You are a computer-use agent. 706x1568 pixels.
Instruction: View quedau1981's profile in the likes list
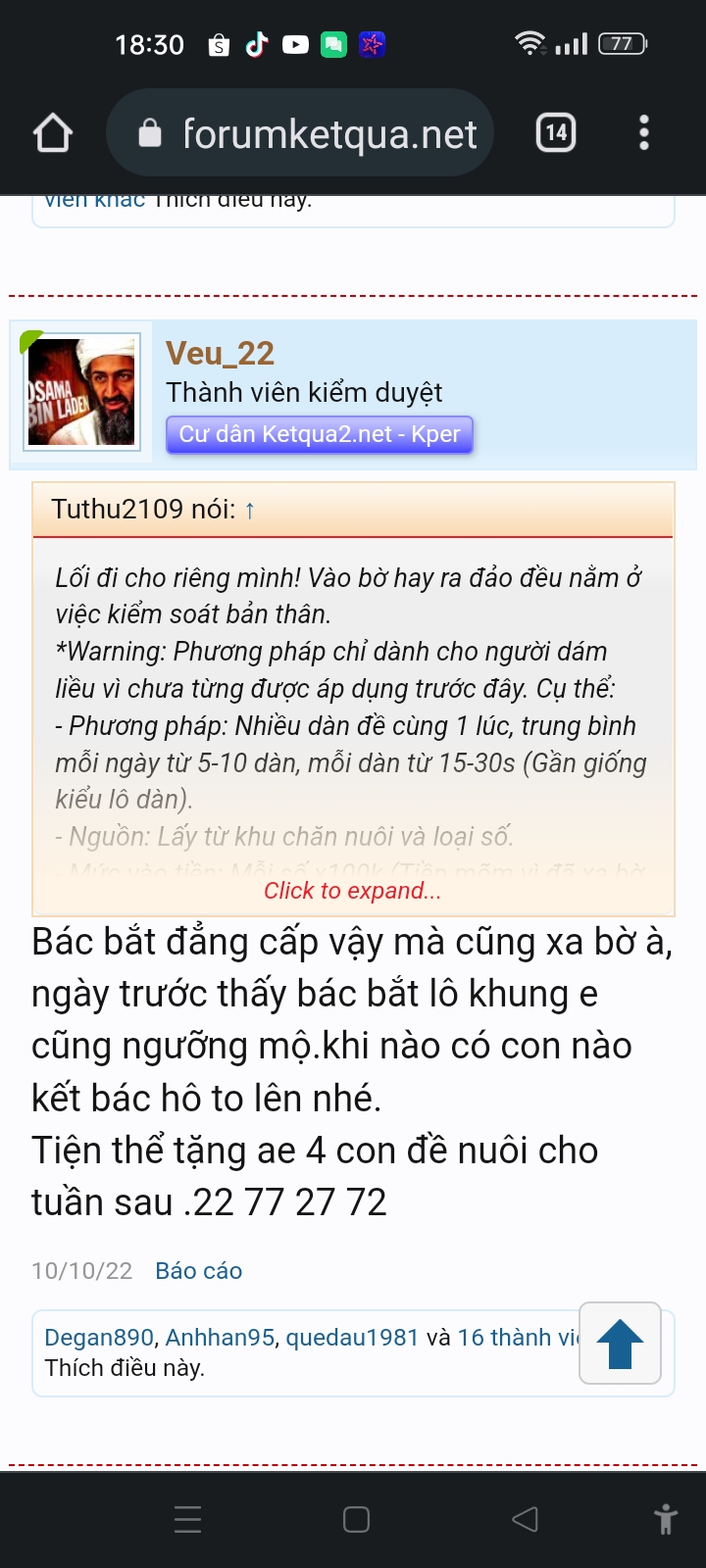(x=352, y=1338)
